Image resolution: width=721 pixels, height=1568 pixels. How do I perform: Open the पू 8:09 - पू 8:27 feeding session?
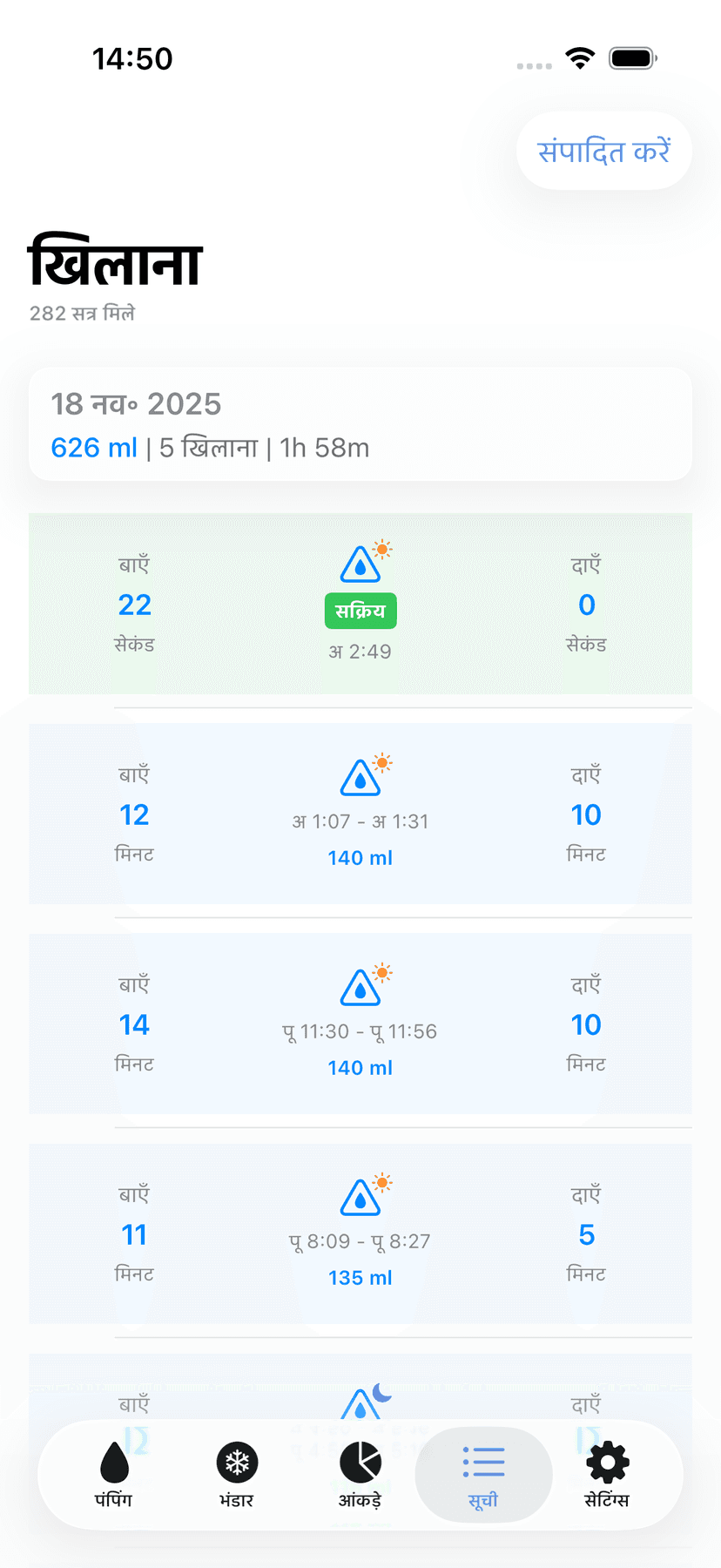click(x=360, y=1233)
